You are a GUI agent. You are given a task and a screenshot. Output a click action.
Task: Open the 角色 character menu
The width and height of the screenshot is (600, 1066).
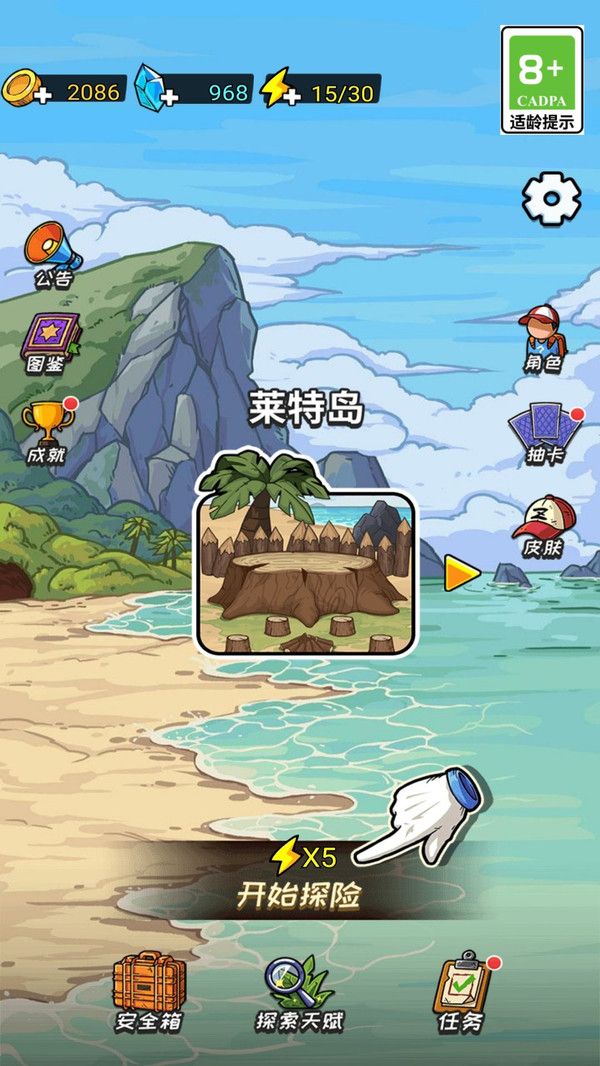543,337
